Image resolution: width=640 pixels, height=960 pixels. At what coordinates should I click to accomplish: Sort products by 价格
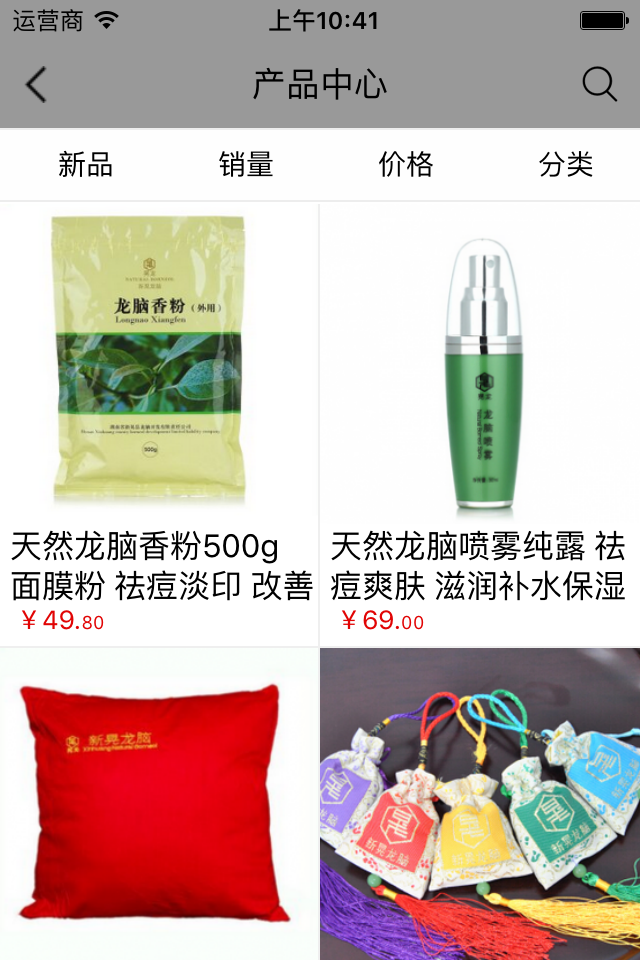(406, 165)
